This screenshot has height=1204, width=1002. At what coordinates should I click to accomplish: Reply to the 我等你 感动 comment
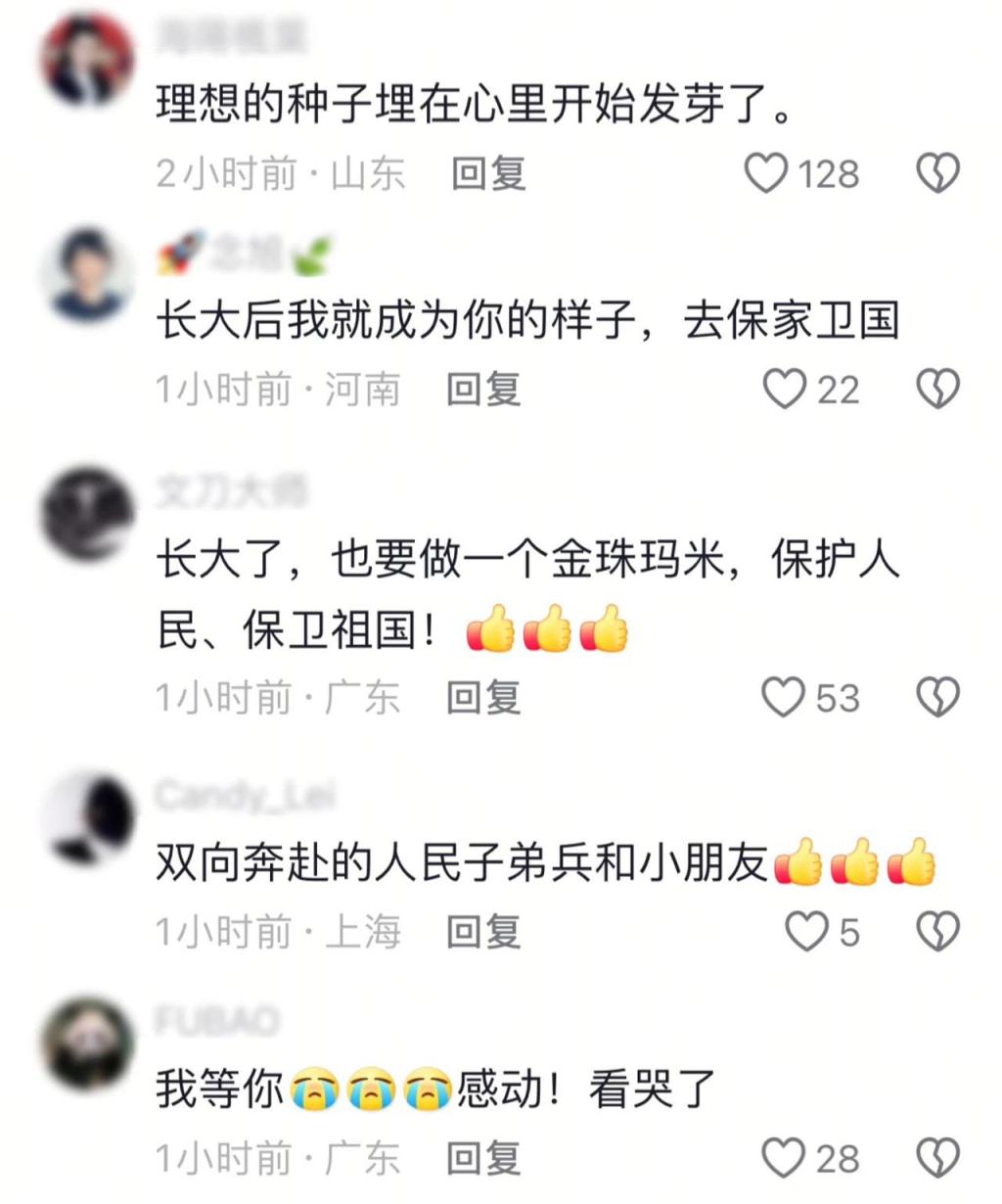tap(483, 1159)
